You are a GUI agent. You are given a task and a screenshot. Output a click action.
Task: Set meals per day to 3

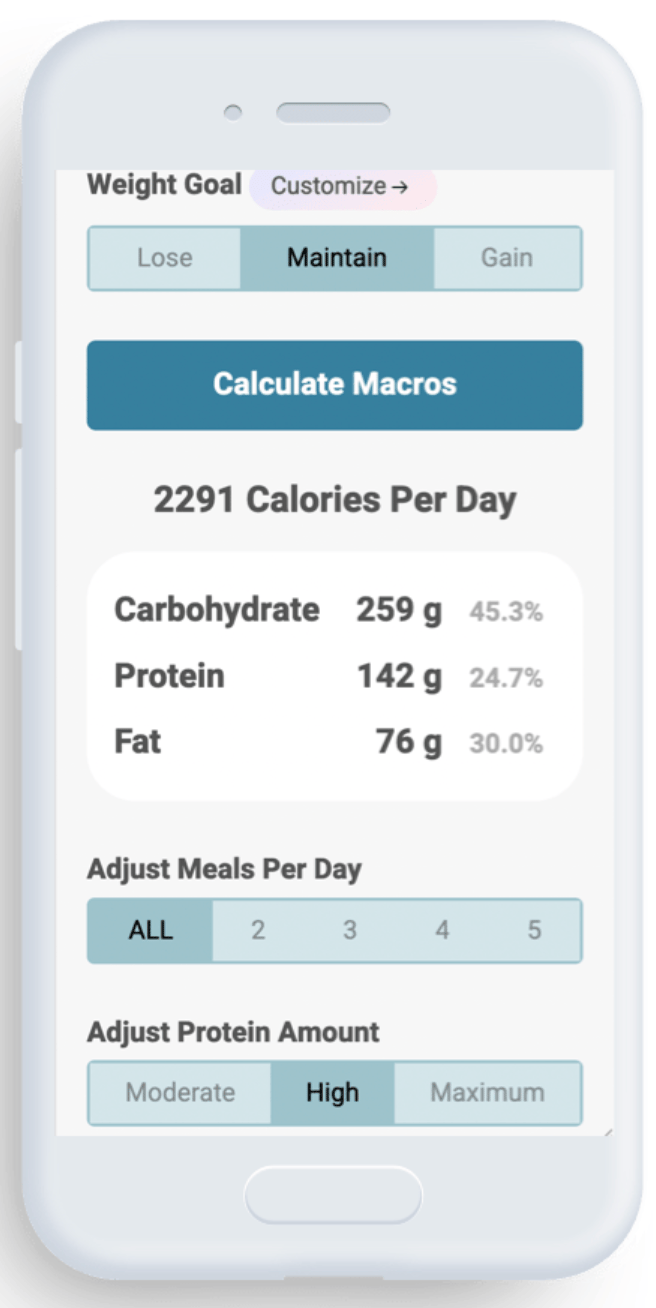(x=350, y=931)
